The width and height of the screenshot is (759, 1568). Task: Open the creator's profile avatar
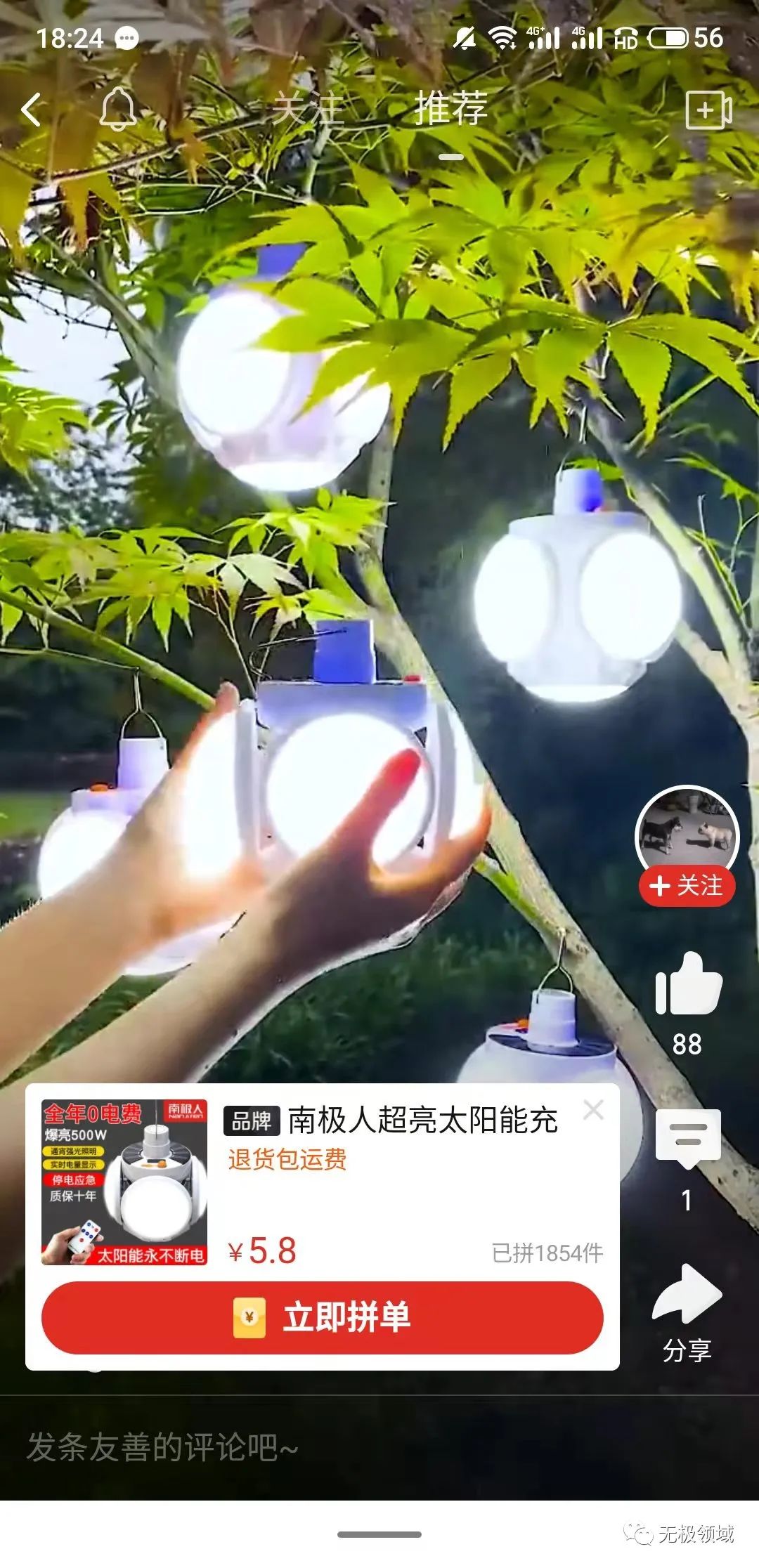pyautogui.click(x=687, y=833)
